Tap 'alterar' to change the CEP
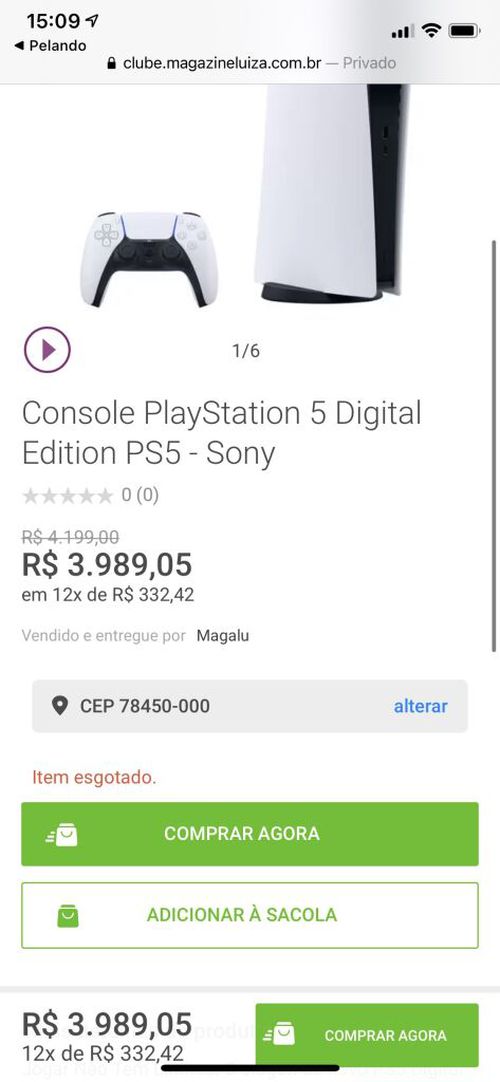Screen dimensions: 500x1082 (x=420, y=706)
